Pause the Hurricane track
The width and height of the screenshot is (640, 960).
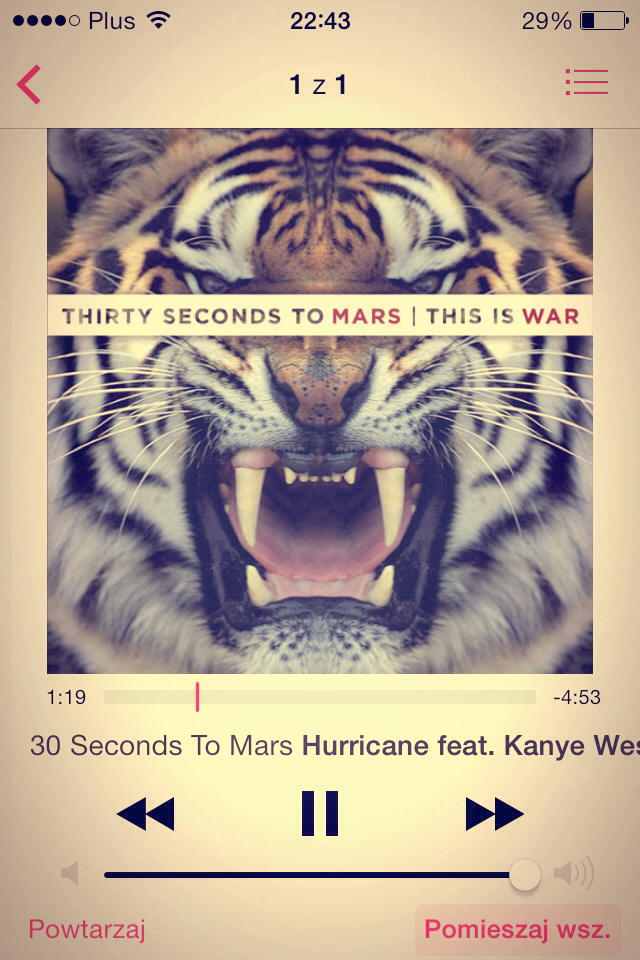click(x=320, y=813)
